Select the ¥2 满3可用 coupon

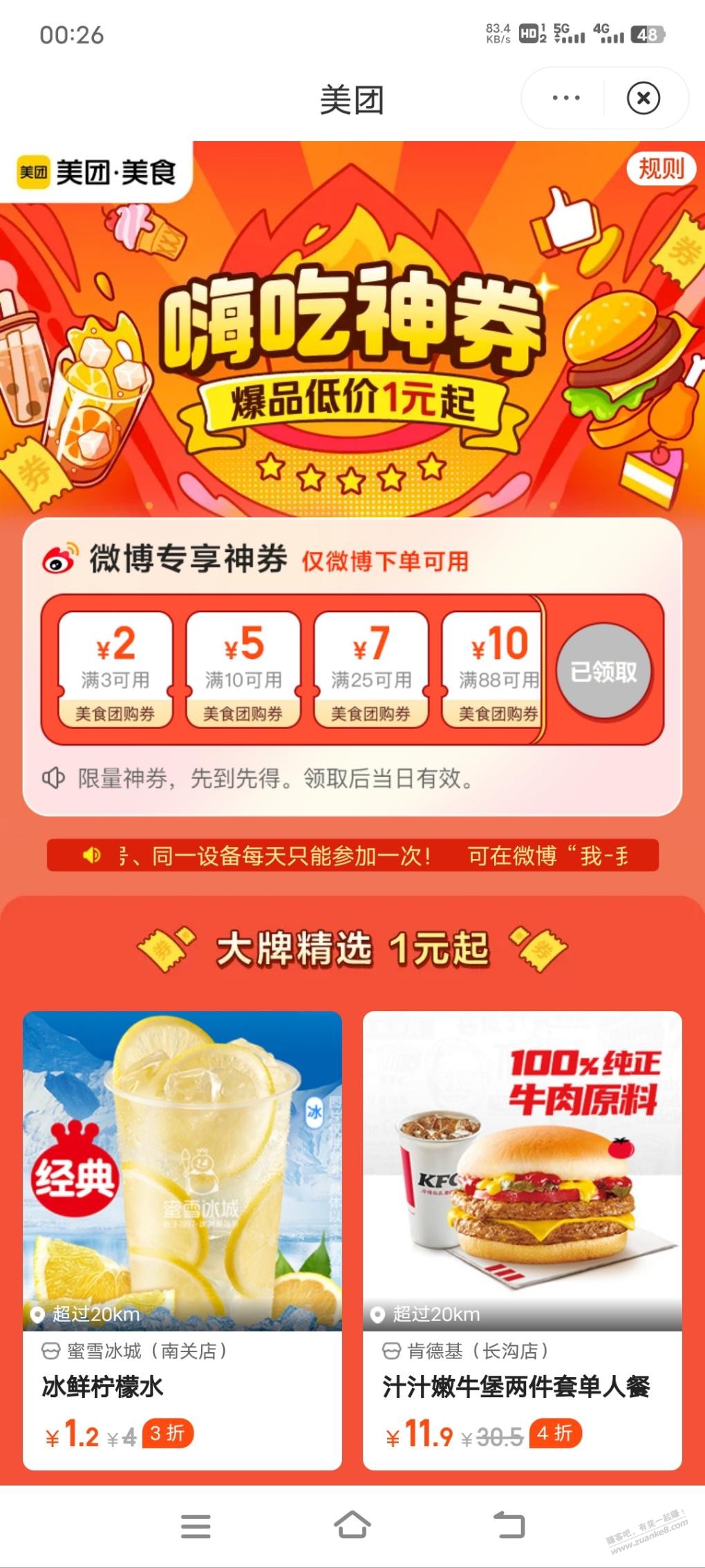click(x=115, y=669)
